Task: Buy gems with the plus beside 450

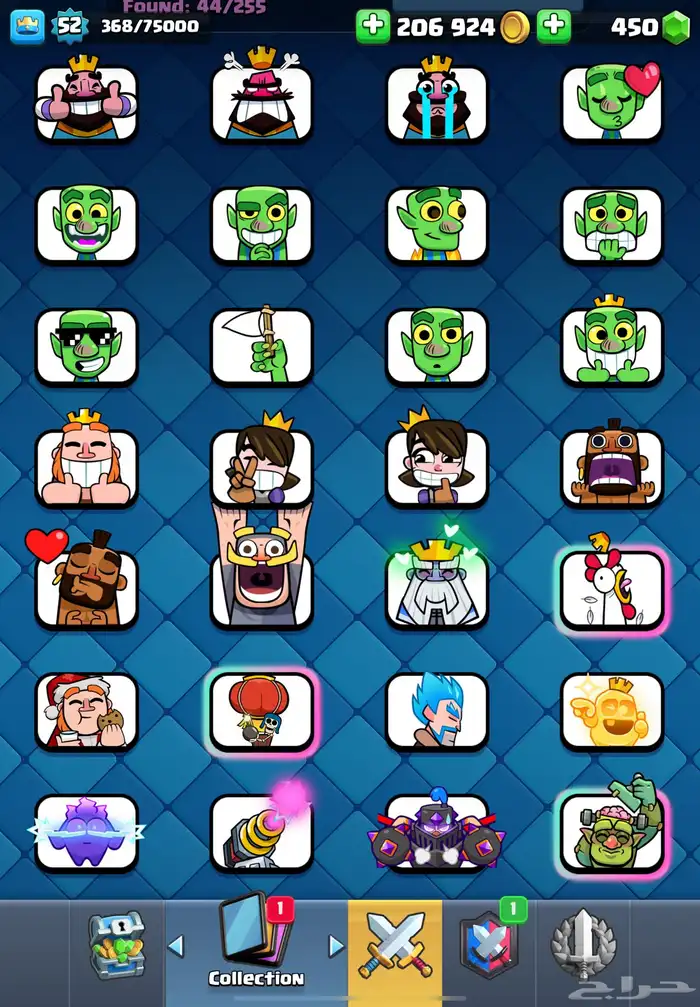Action: click(x=554, y=27)
